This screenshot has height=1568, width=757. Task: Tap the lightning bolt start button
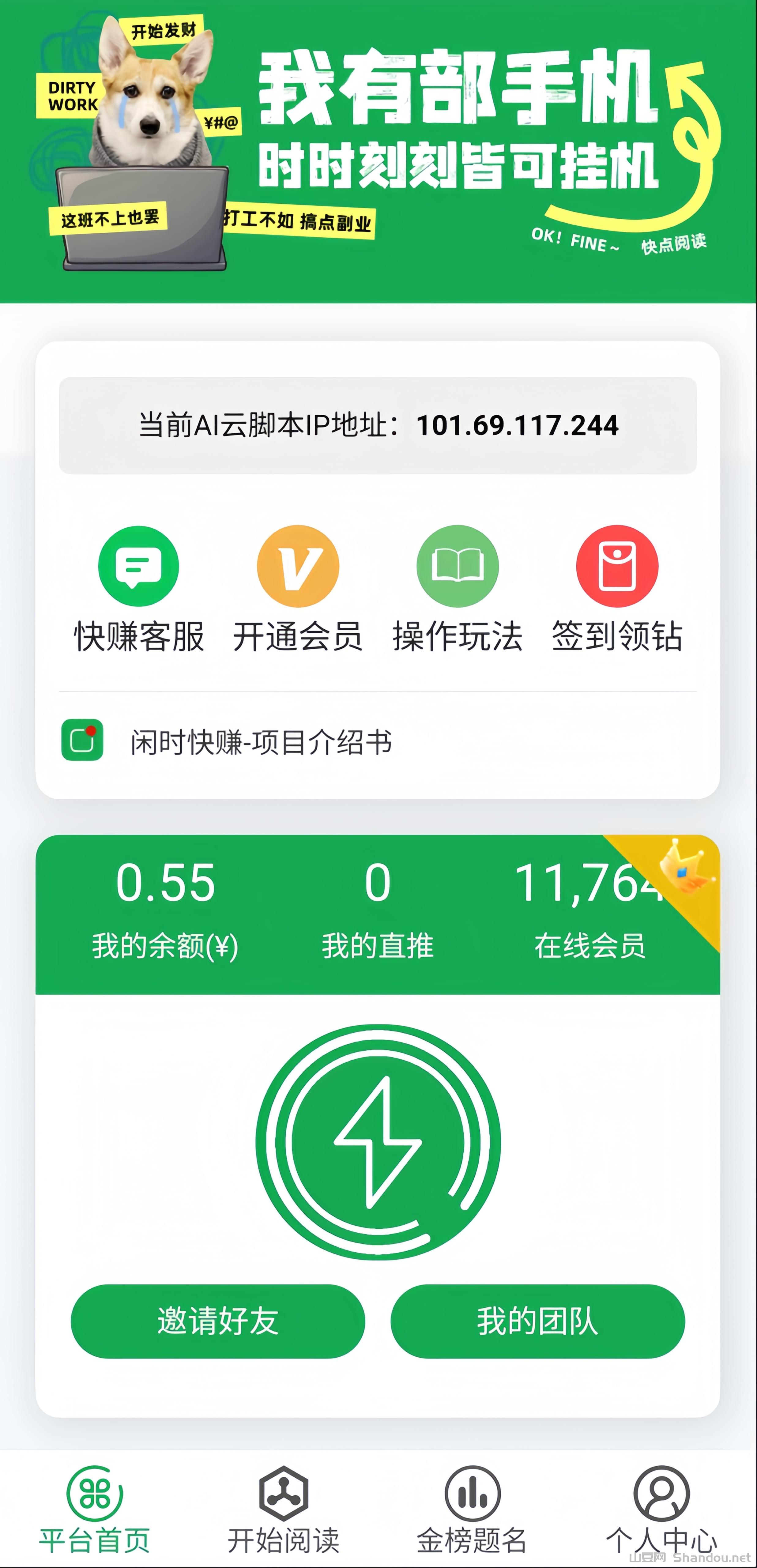(x=378, y=1143)
